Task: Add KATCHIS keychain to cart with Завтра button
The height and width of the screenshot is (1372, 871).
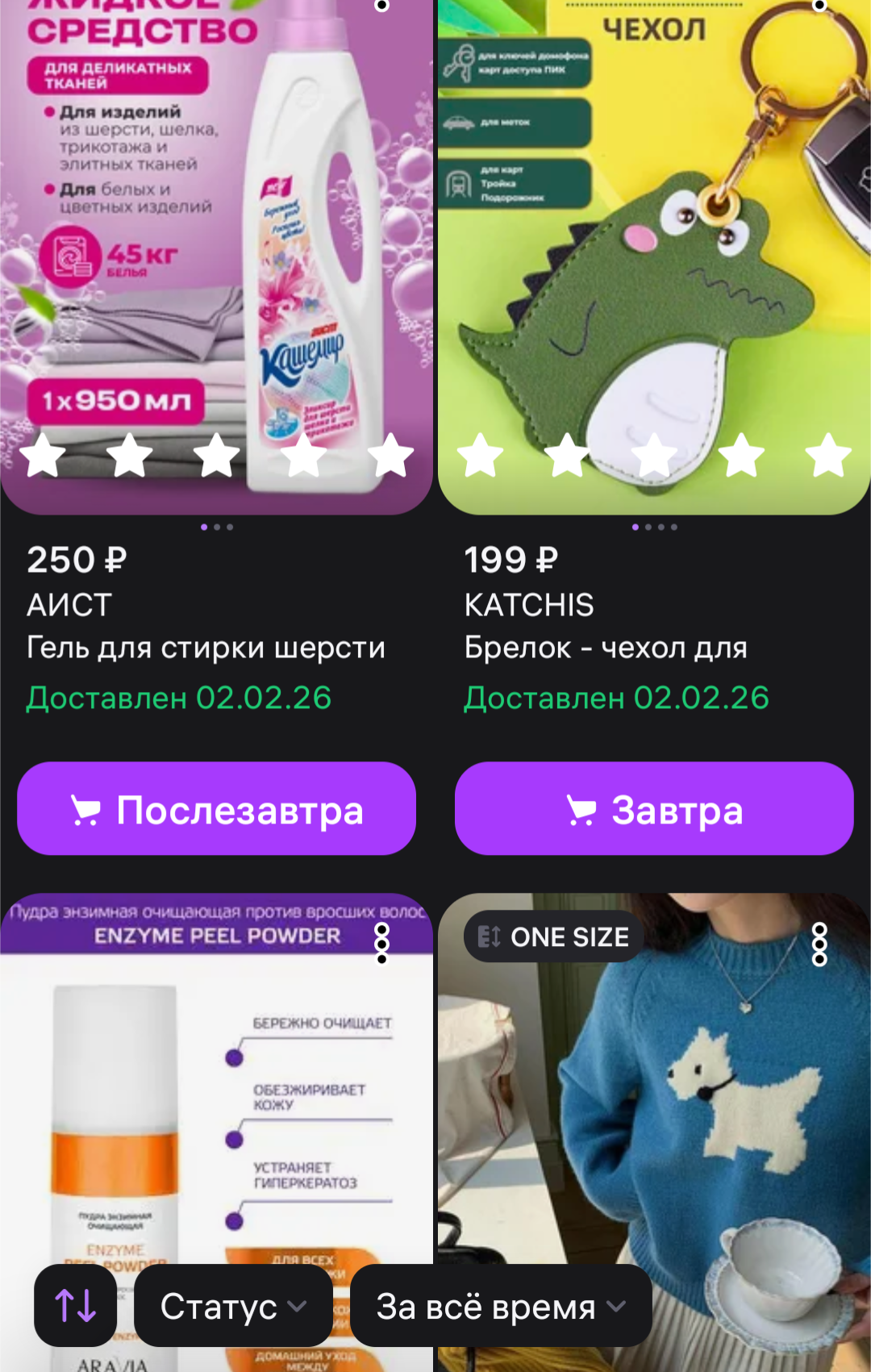Action: (654, 809)
